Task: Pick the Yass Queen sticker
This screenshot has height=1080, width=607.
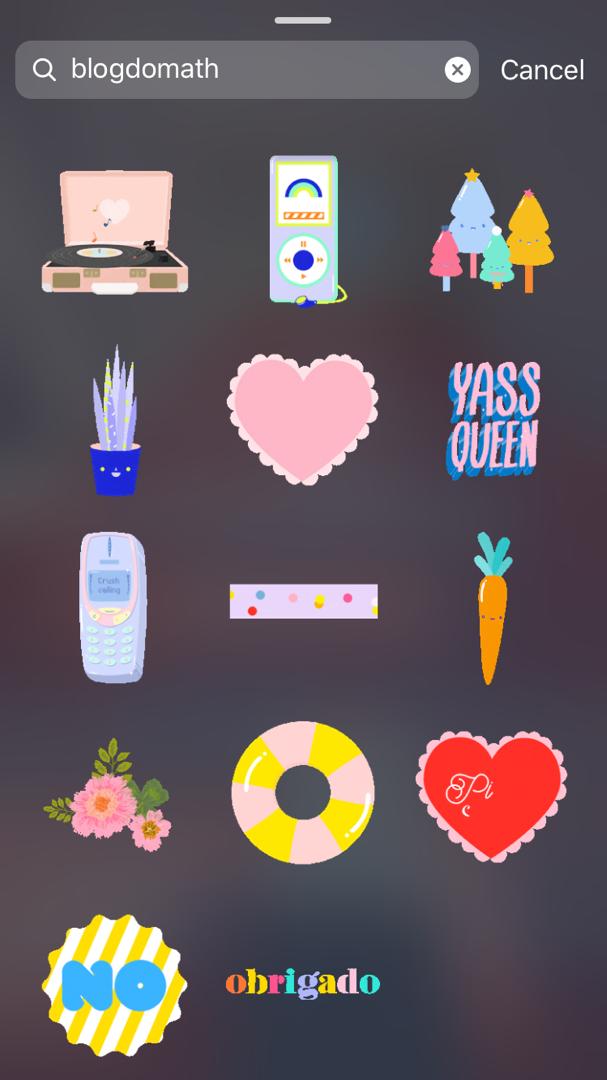Action: coord(493,420)
